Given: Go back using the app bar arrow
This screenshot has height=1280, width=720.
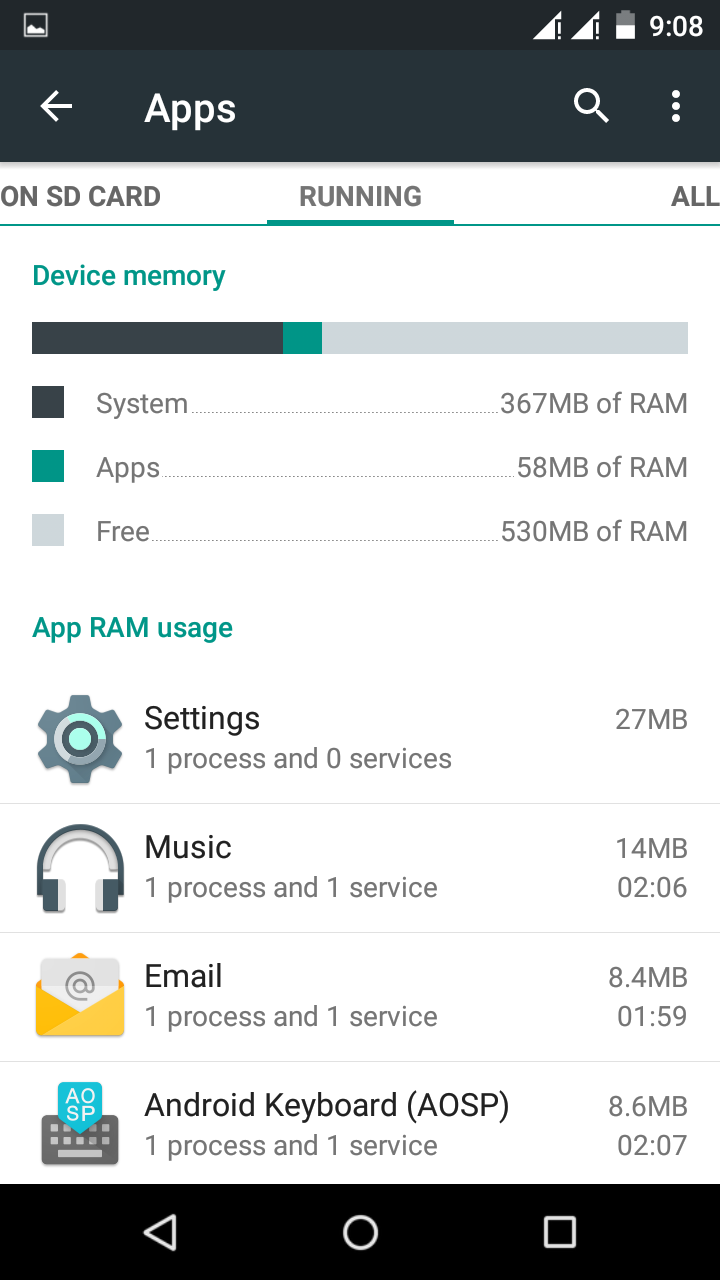Looking at the screenshot, I should click(x=57, y=106).
